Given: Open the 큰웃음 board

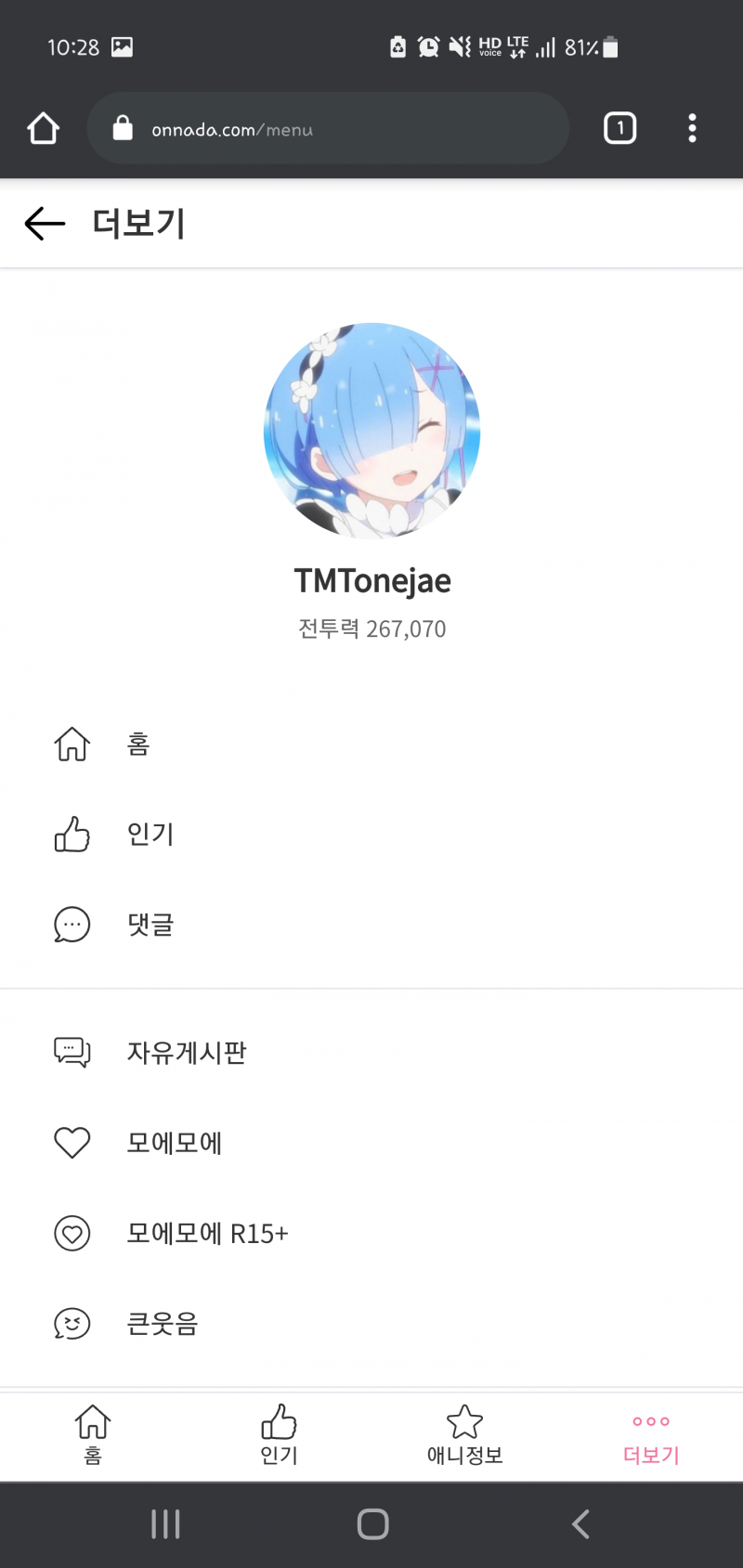Looking at the screenshot, I should [x=162, y=1324].
